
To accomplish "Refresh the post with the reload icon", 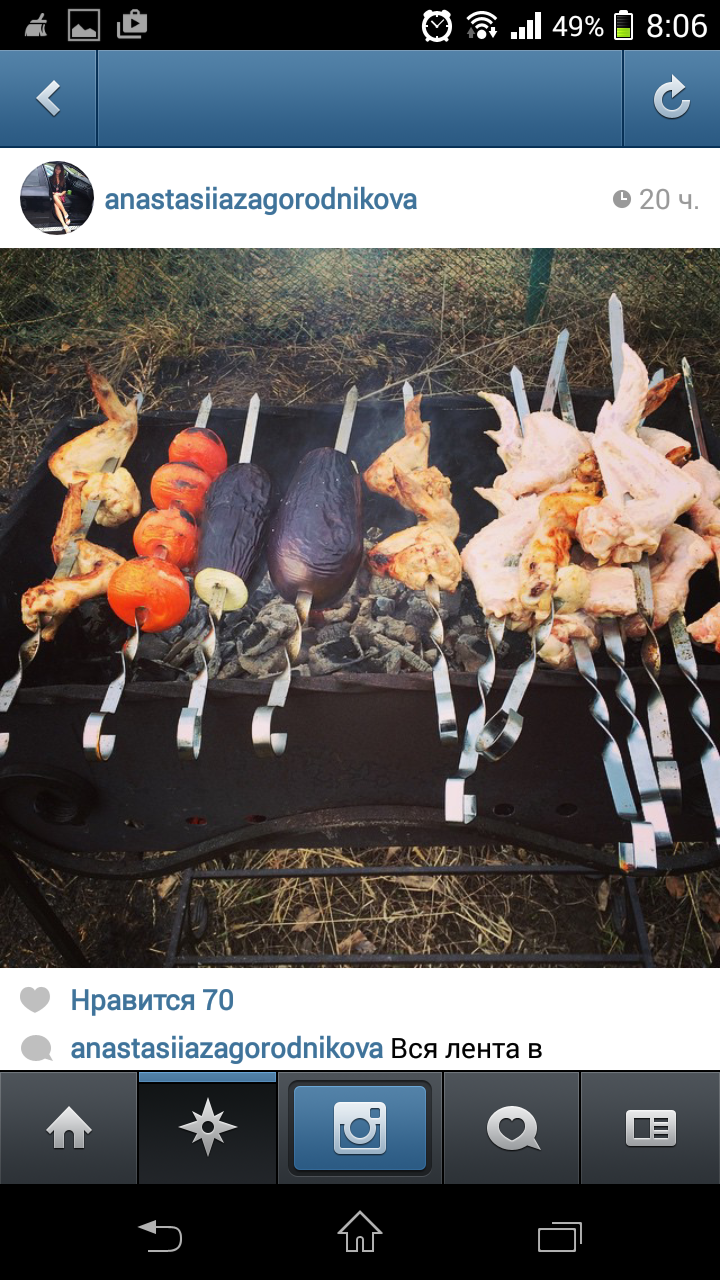I will coord(671,98).
